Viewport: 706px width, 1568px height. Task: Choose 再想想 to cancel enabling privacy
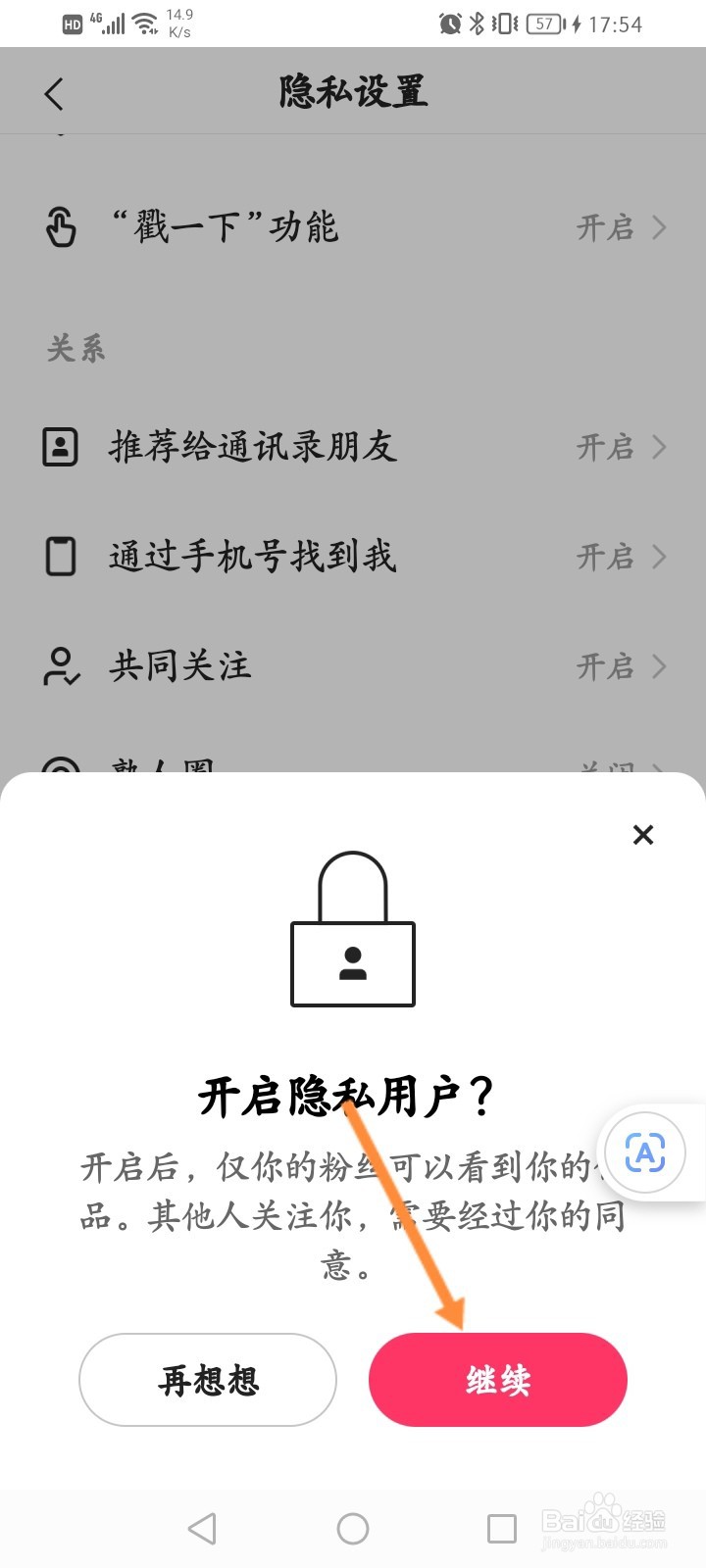[x=207, y=1380]
